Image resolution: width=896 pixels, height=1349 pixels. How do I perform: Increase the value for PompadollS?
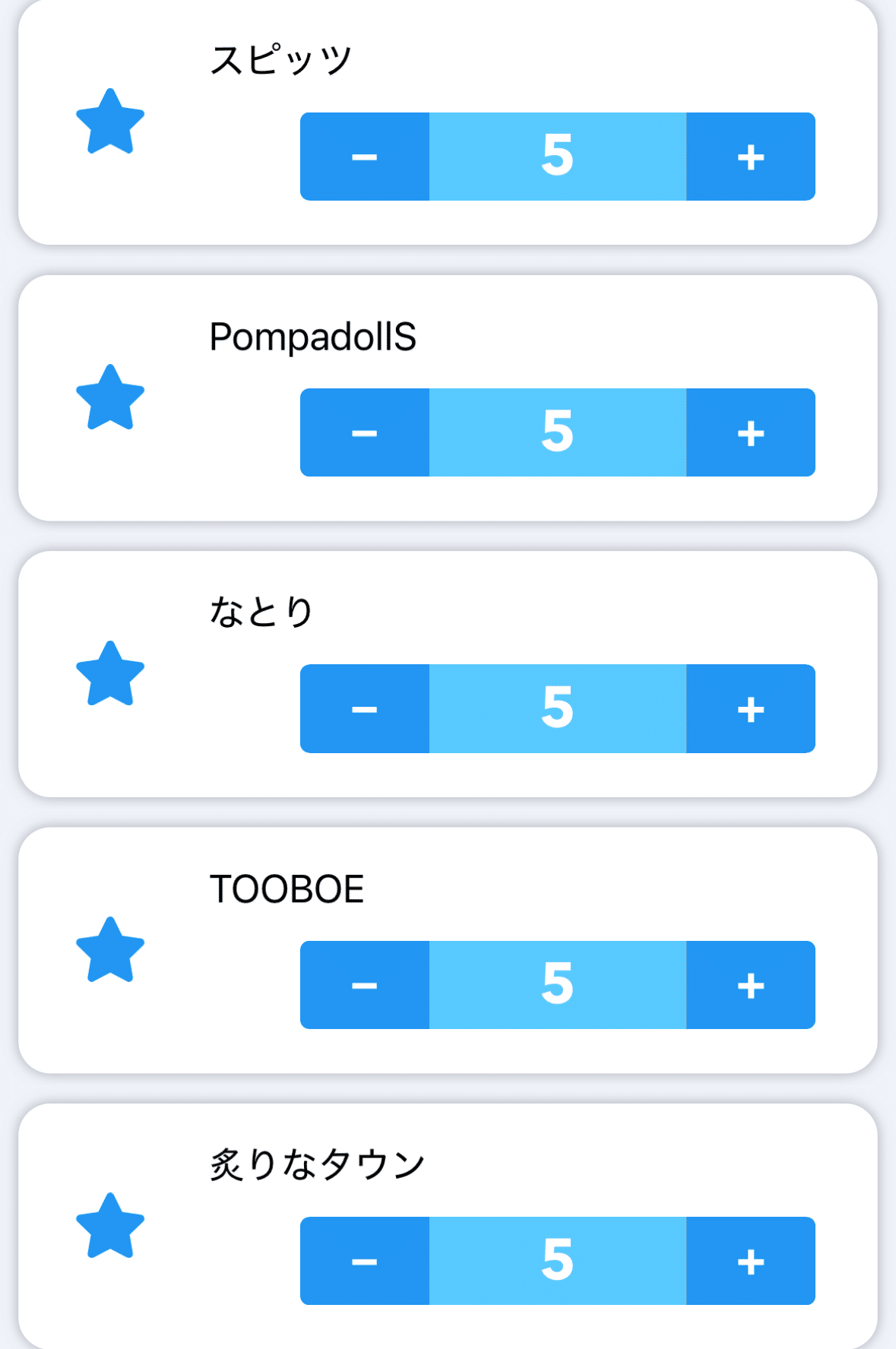click(750, 432)
